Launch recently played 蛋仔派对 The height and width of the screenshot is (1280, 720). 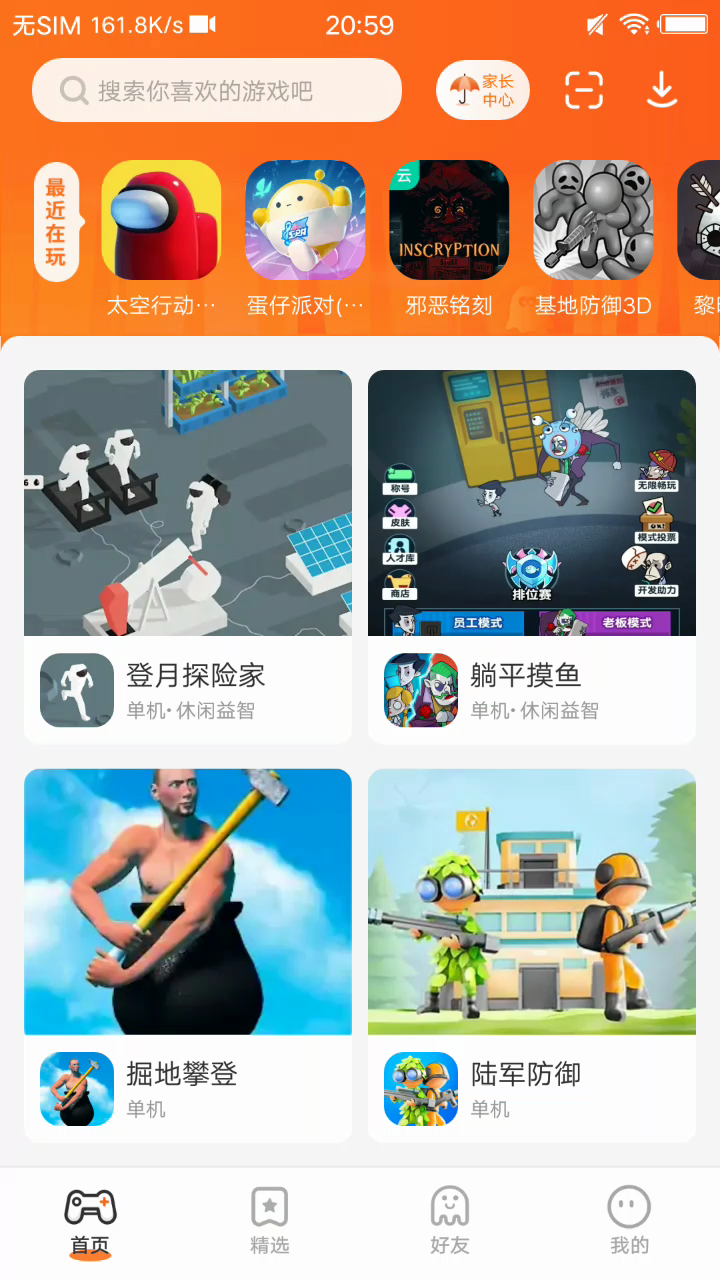(x=305, y=220)
